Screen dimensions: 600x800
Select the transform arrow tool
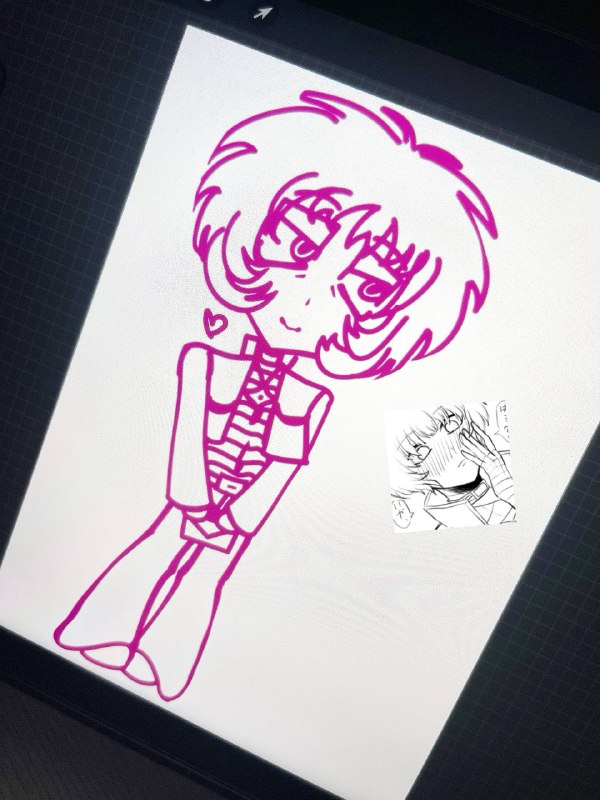(x=262, y=13)
